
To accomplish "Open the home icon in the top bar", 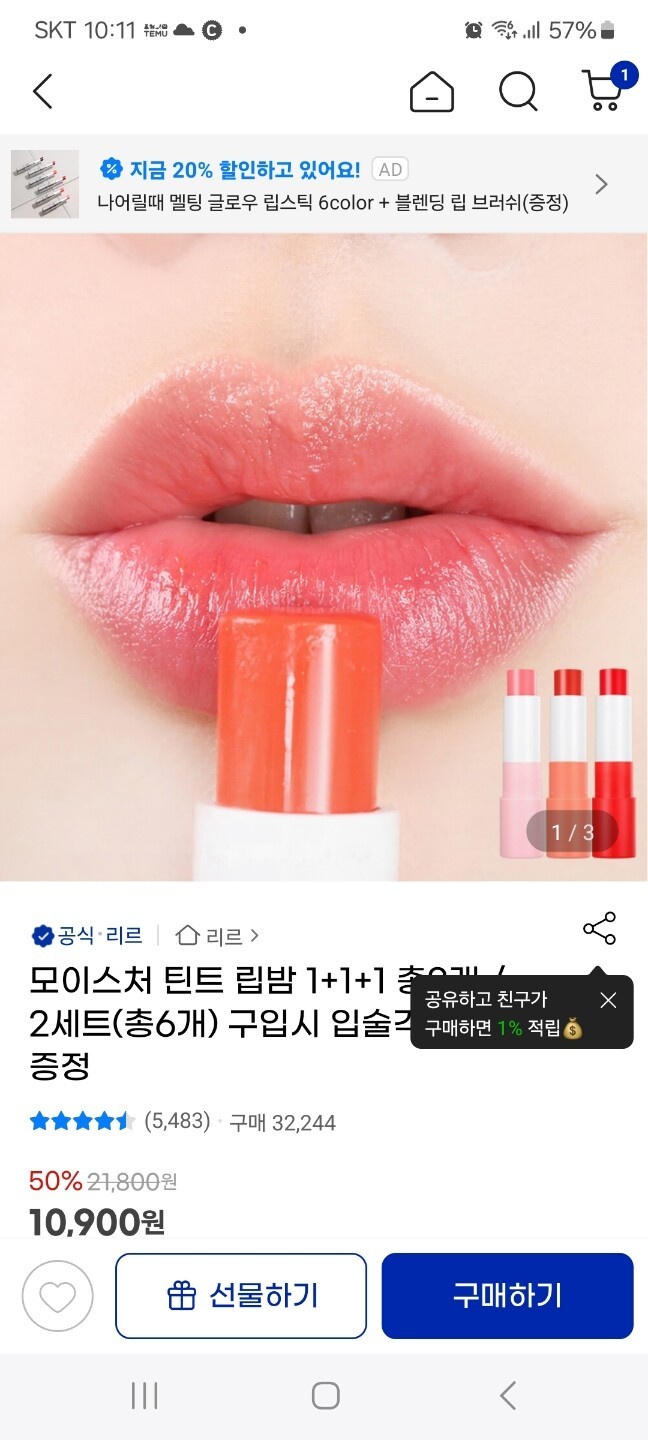I will 431,93.
